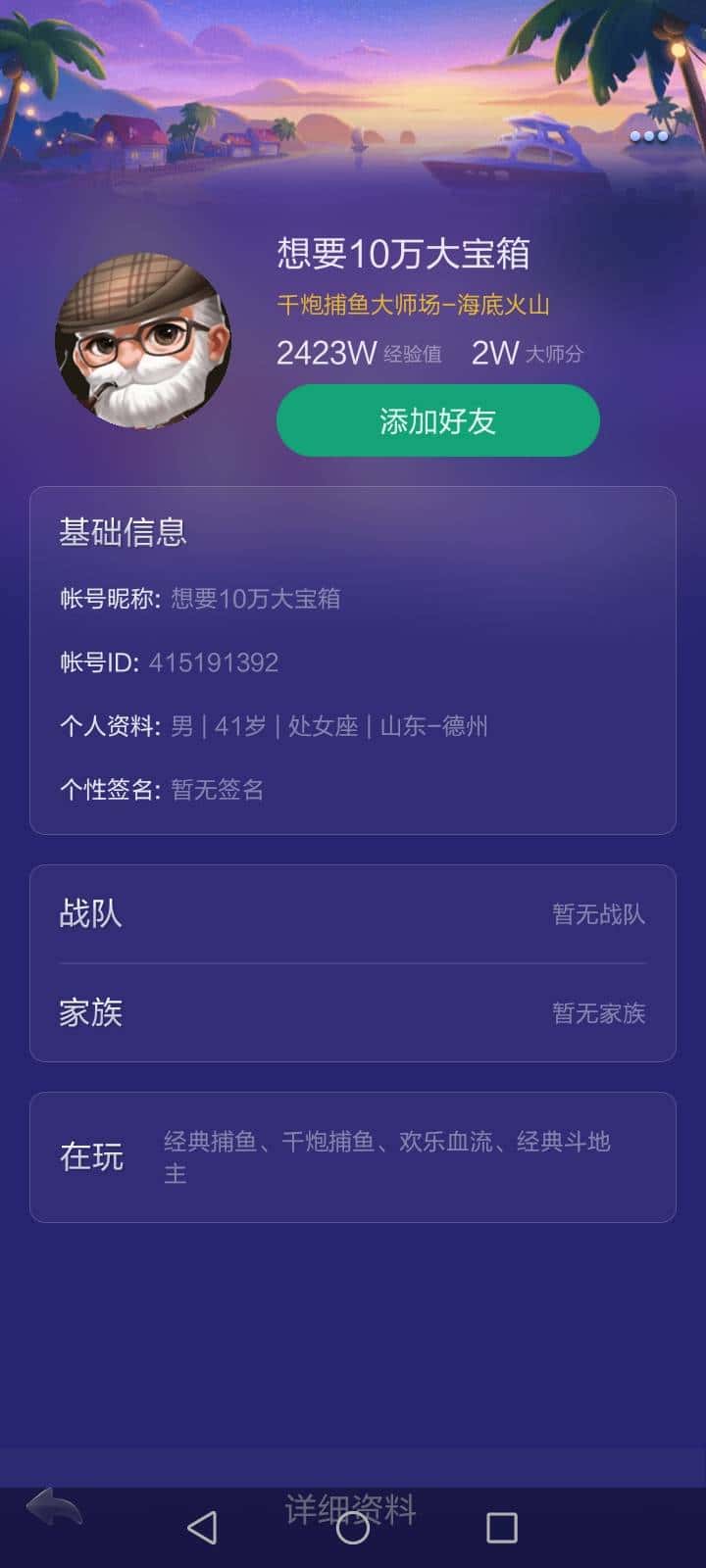Open the 暂无战队 entry in the 战队 row

600,914
